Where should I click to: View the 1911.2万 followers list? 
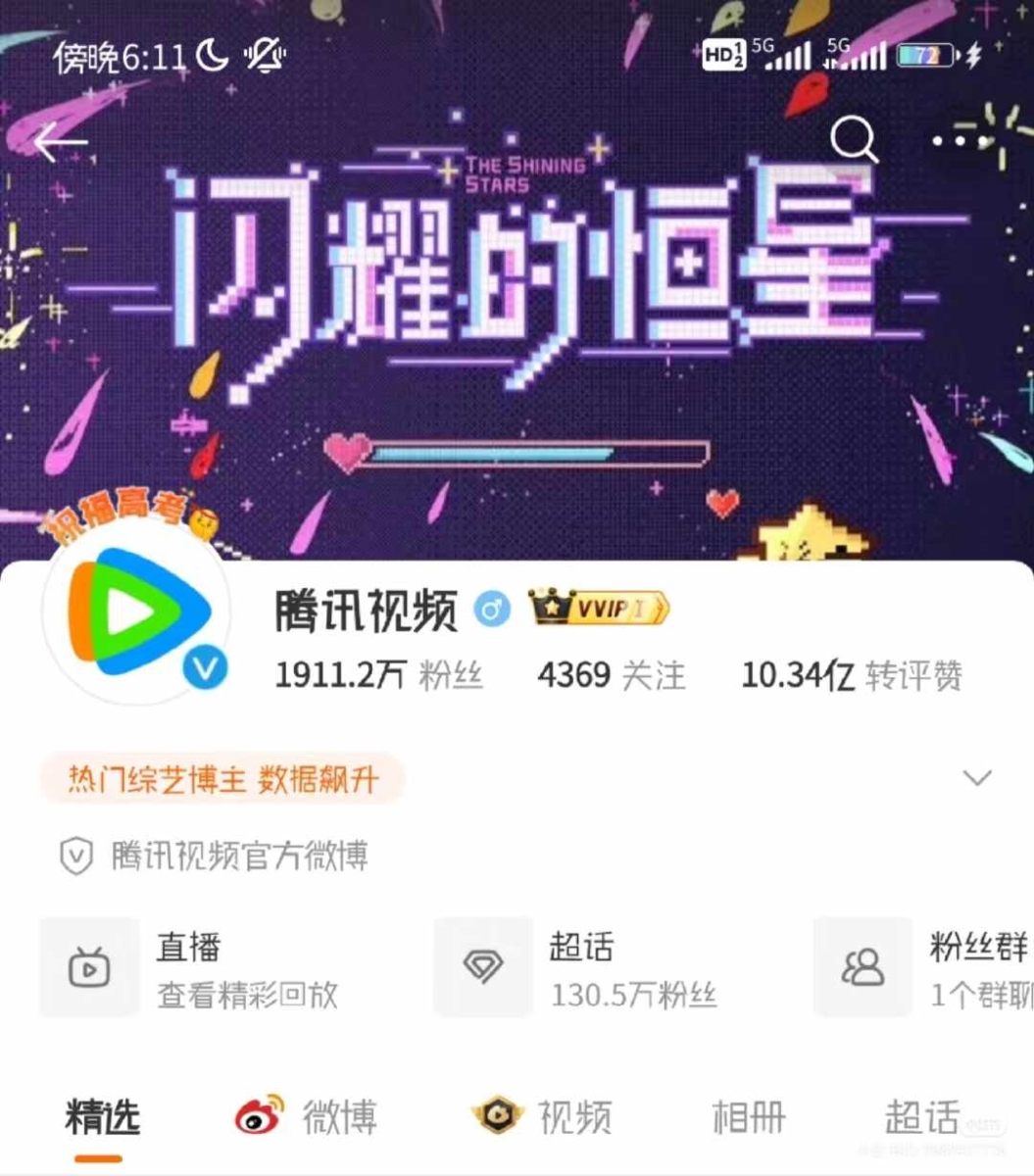[378, 675]
